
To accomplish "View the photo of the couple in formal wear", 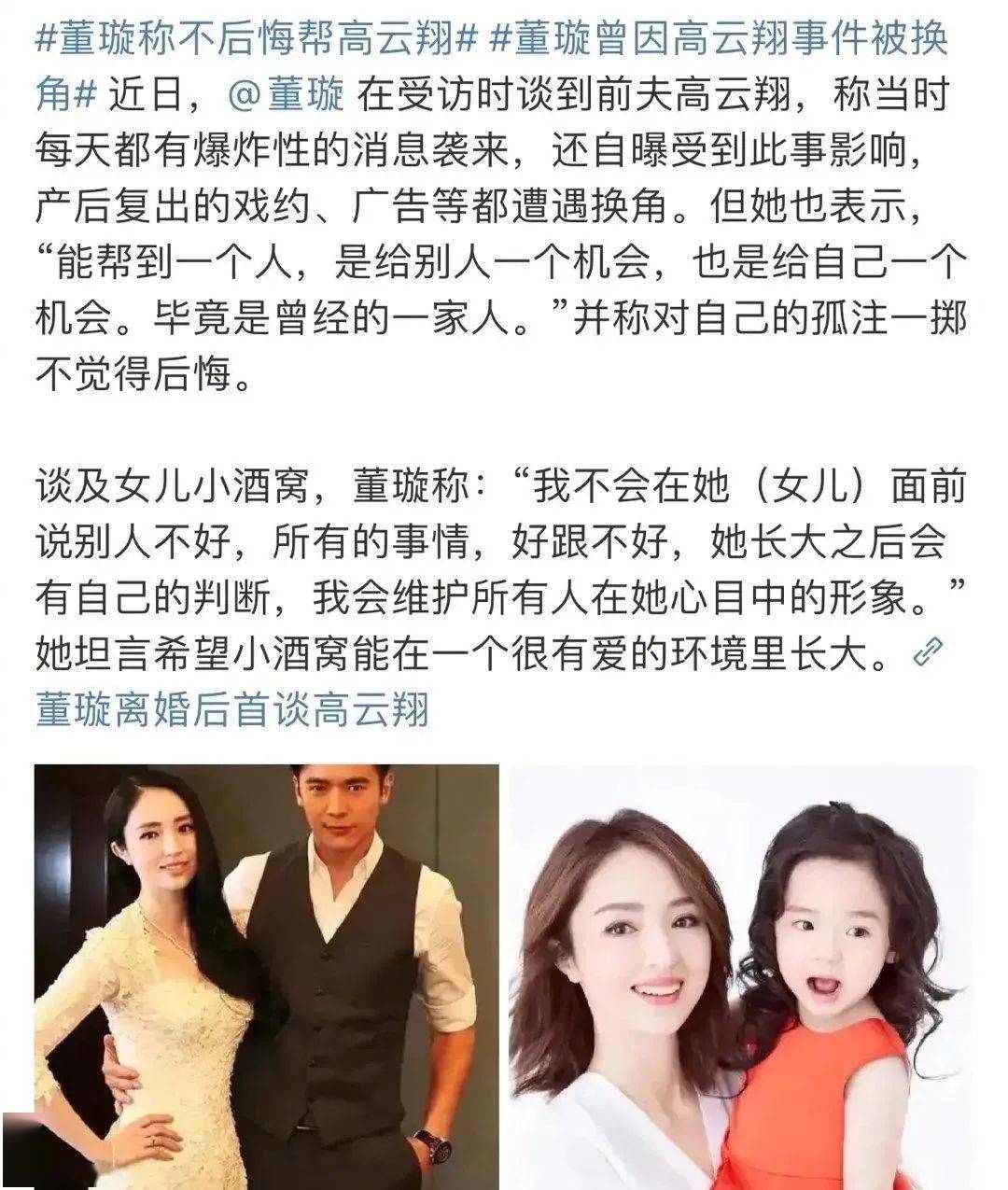I will coord(267,975).
